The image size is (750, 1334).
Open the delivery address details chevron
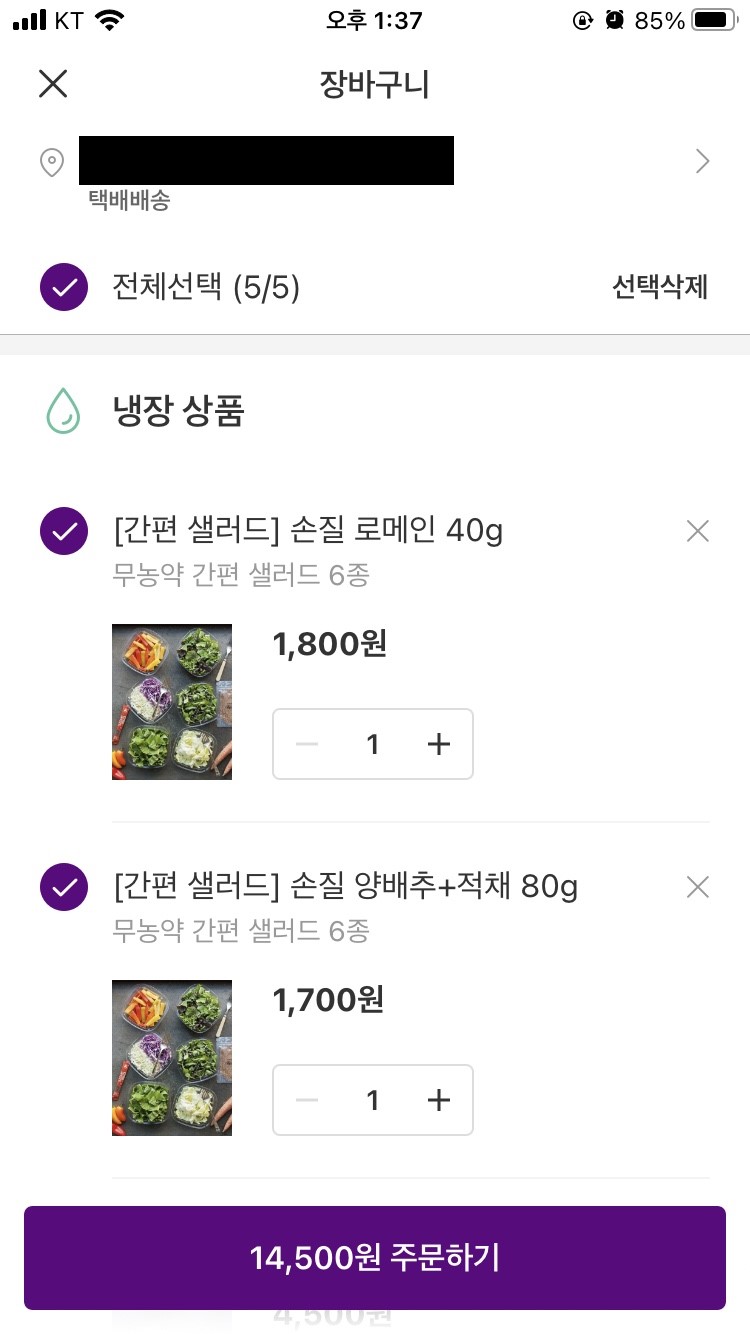pos(702,162)
